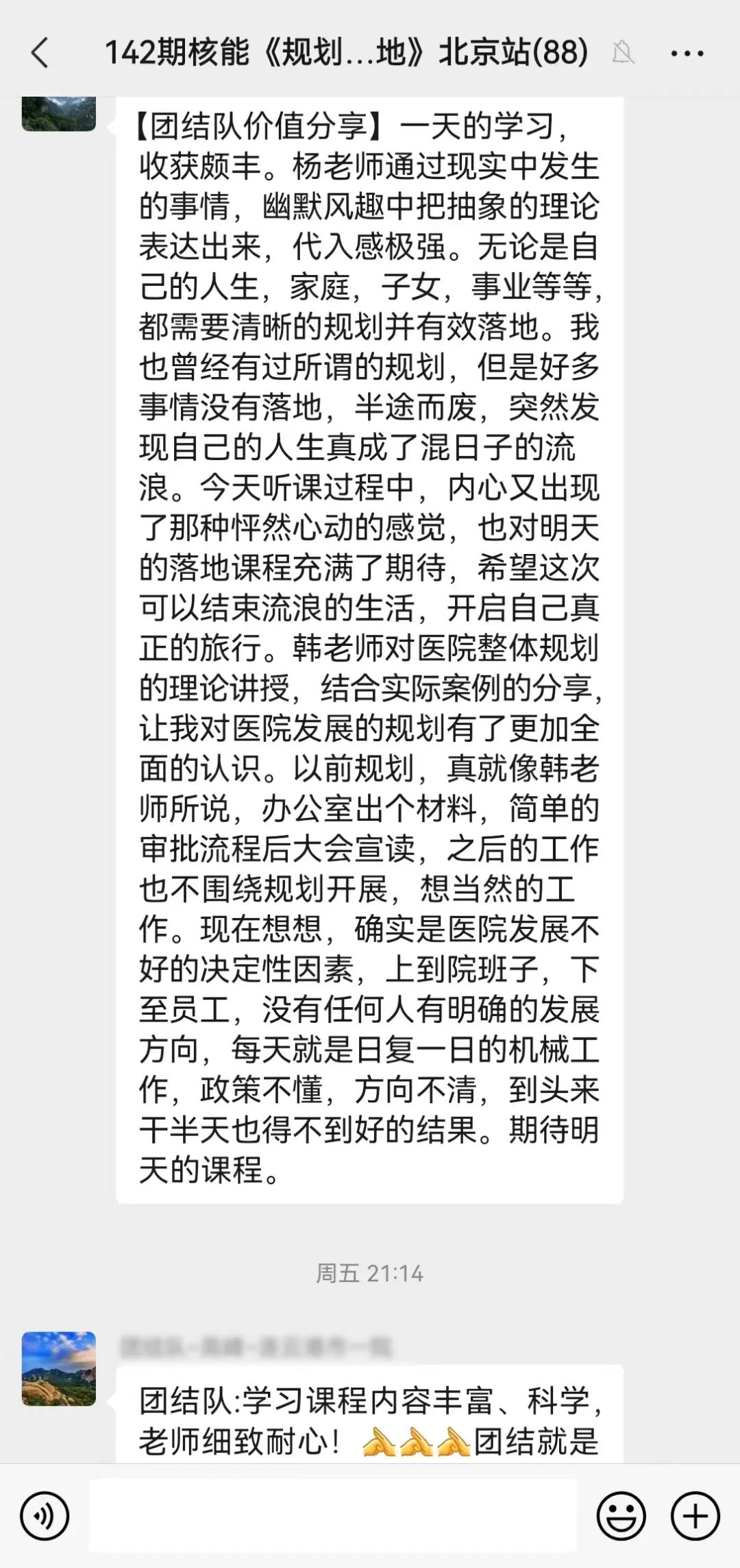Open group chat info menu

687,53
